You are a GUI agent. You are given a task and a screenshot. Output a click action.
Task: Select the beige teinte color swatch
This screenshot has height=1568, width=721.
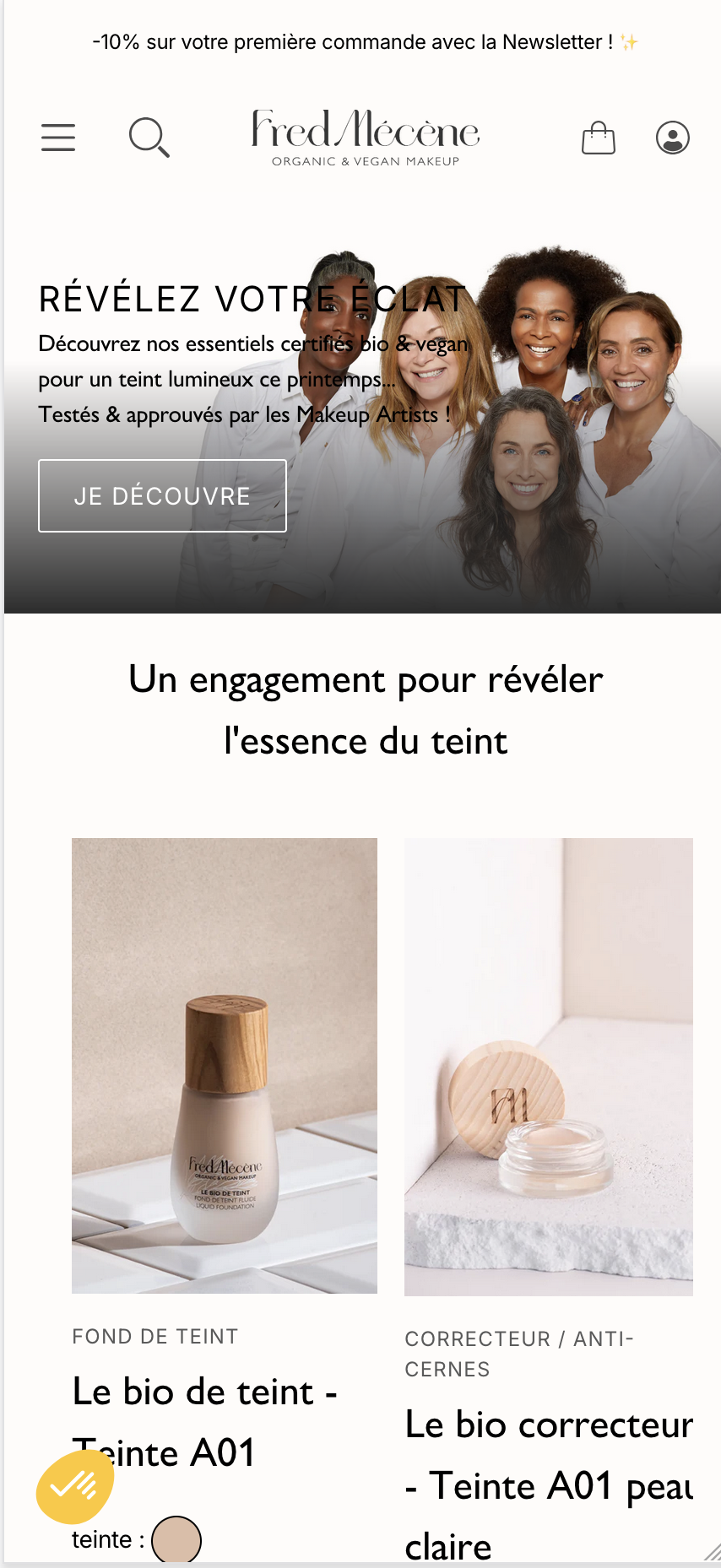(176, 1540)
